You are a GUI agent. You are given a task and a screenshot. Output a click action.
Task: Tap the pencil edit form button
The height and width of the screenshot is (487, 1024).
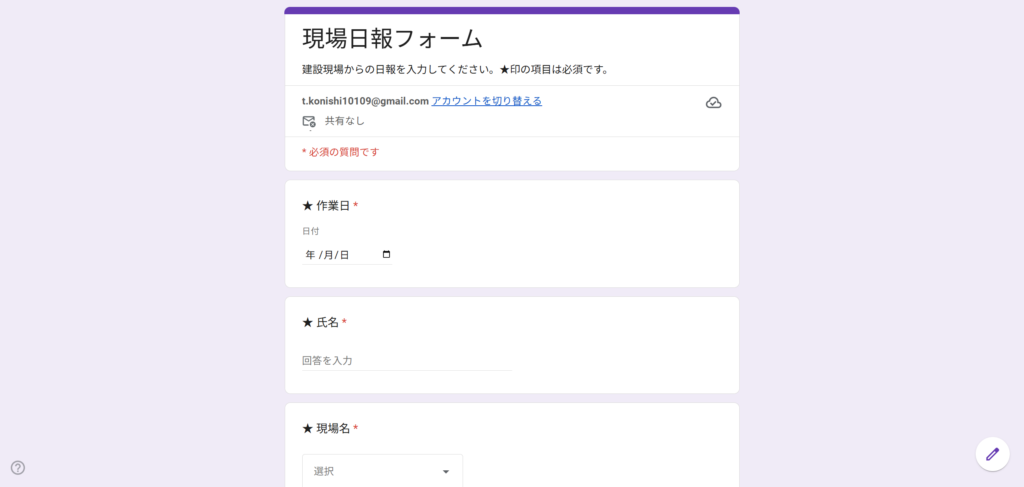tap(992, 454)
